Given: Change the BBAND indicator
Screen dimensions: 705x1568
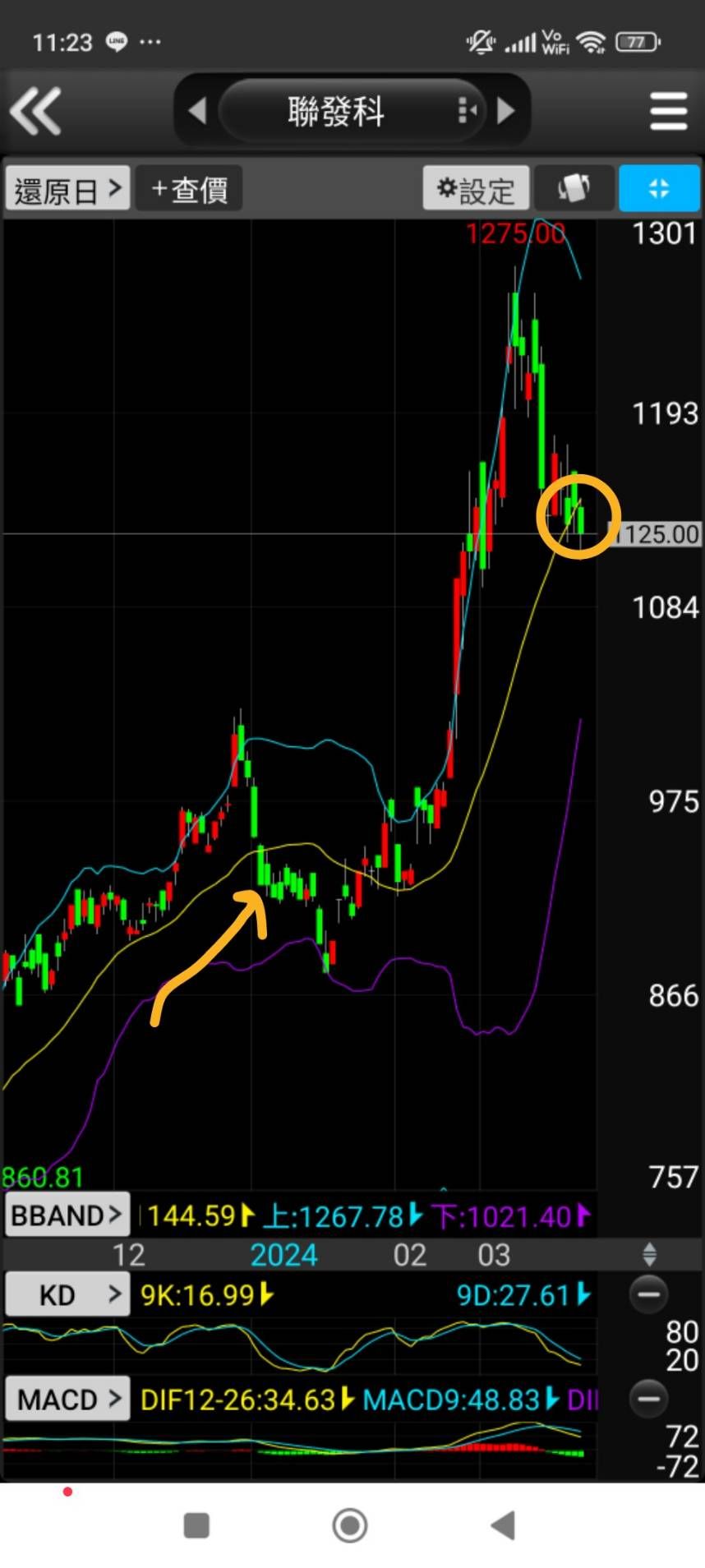Looking at the screenshot, I should [67, 1215].
